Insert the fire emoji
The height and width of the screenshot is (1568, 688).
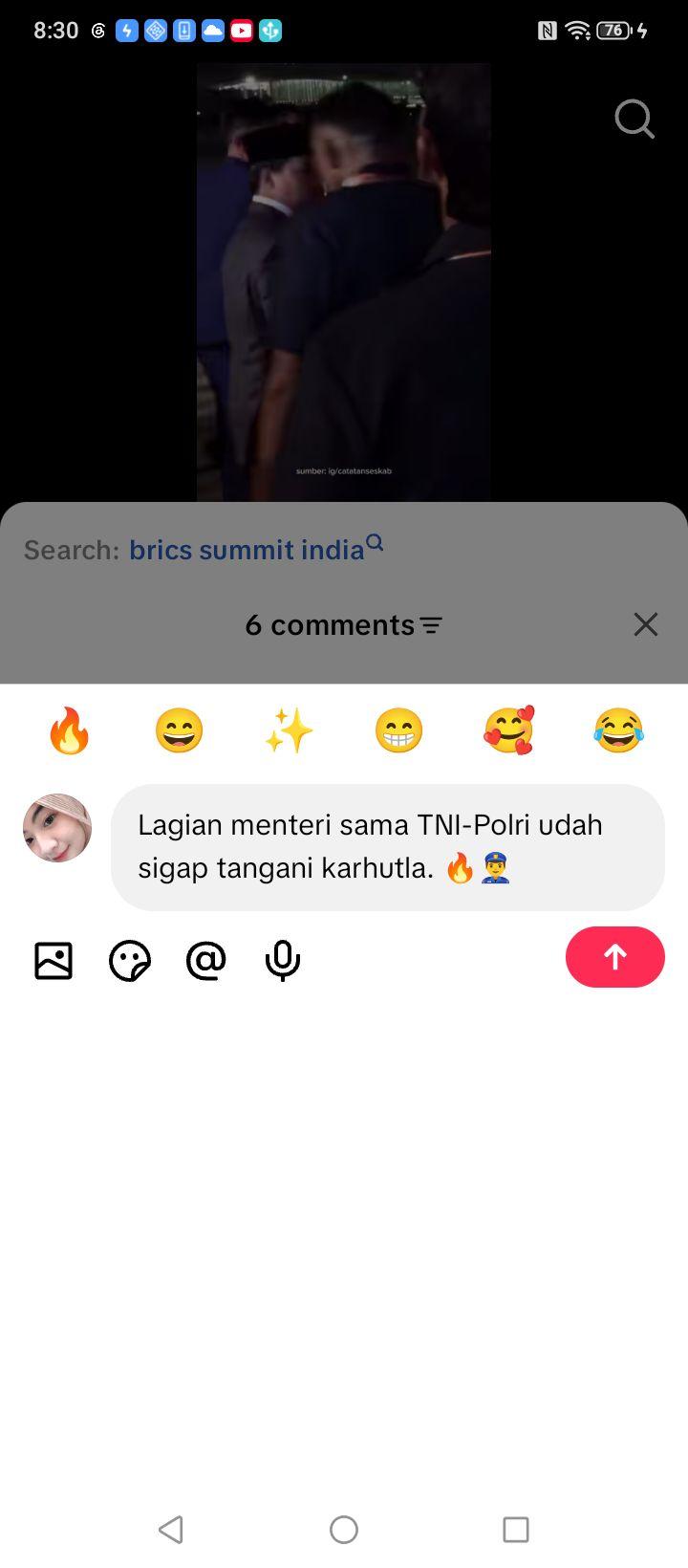click(x=69, y=731)
